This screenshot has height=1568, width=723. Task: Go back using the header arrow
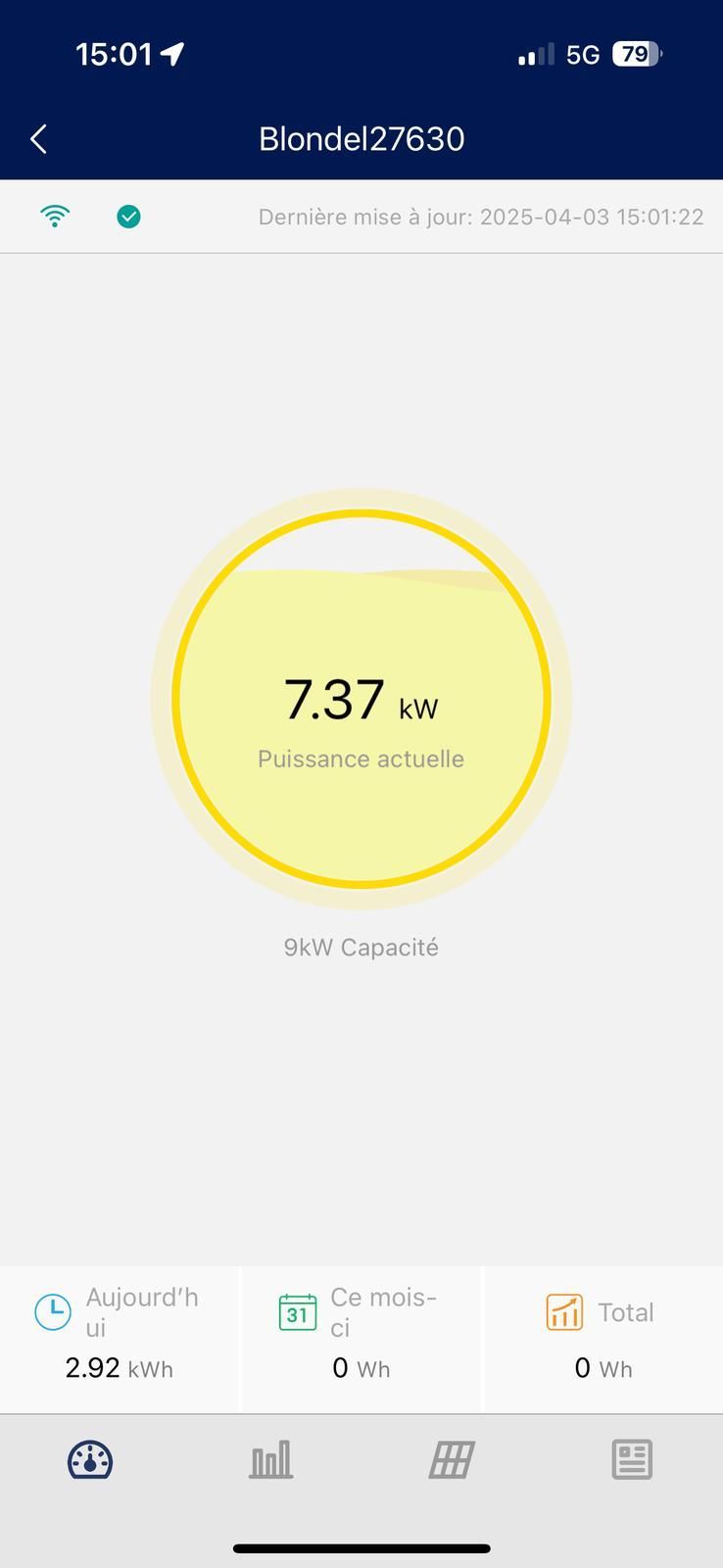tap(39, 139)
